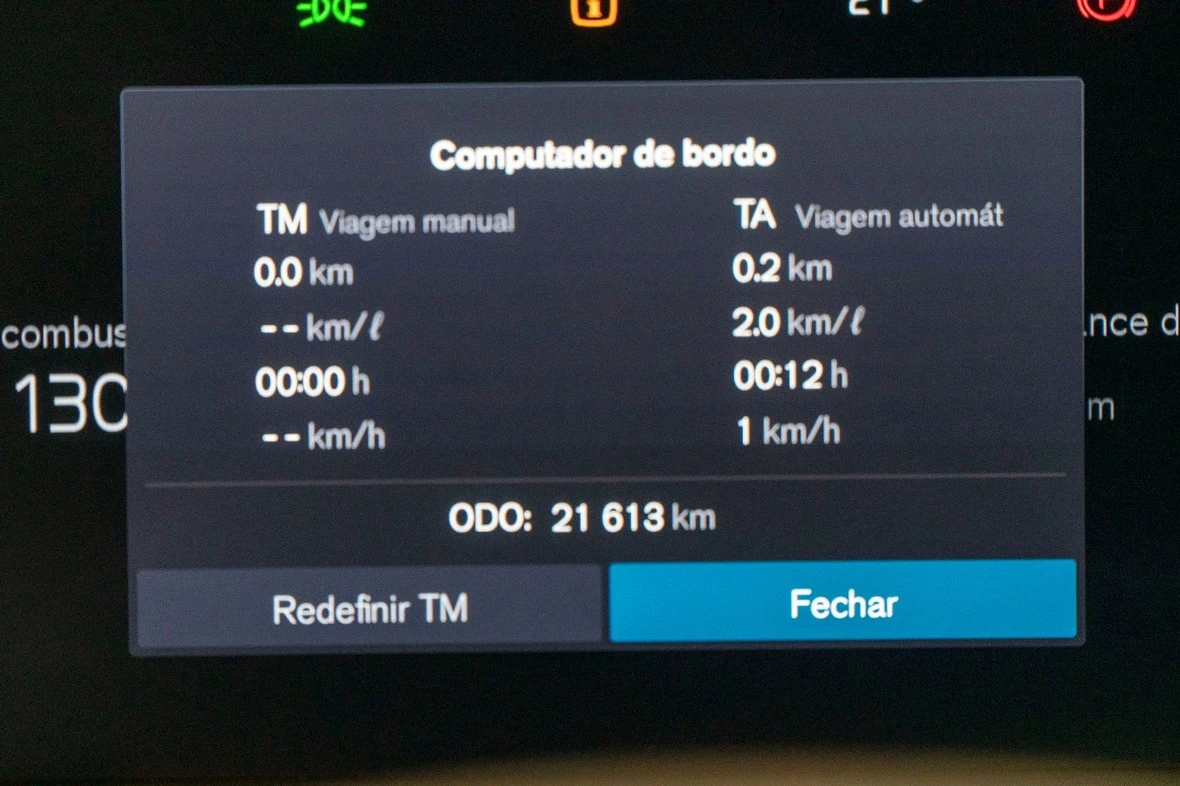The image size is (1180, 786).
Task: Reset the manual trip with Redefinir TM
Action: tap(369, 607)
